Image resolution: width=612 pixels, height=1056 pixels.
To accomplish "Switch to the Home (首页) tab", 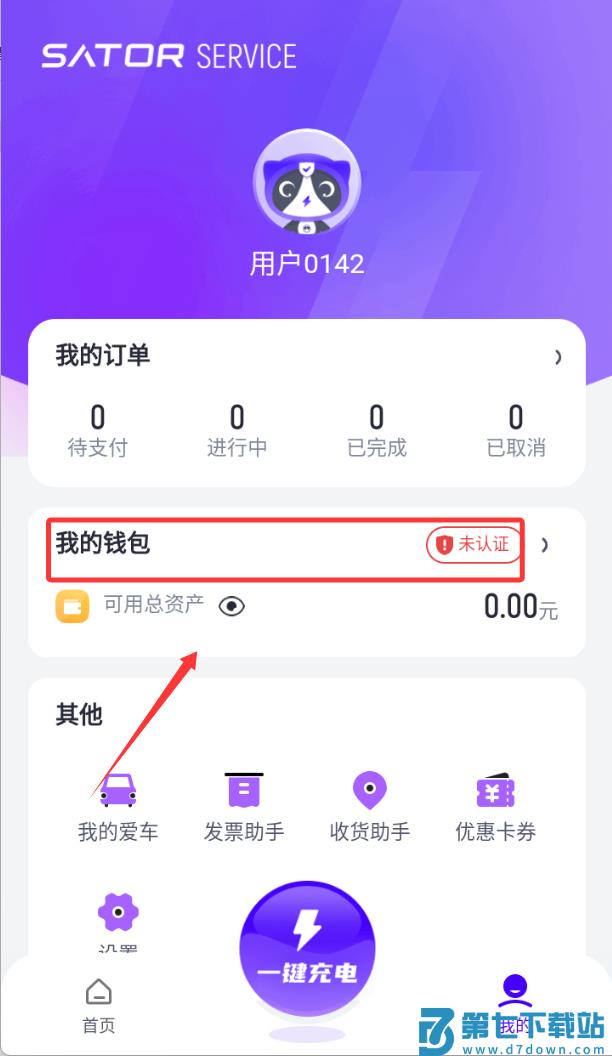I will (x=98, y=1003).
